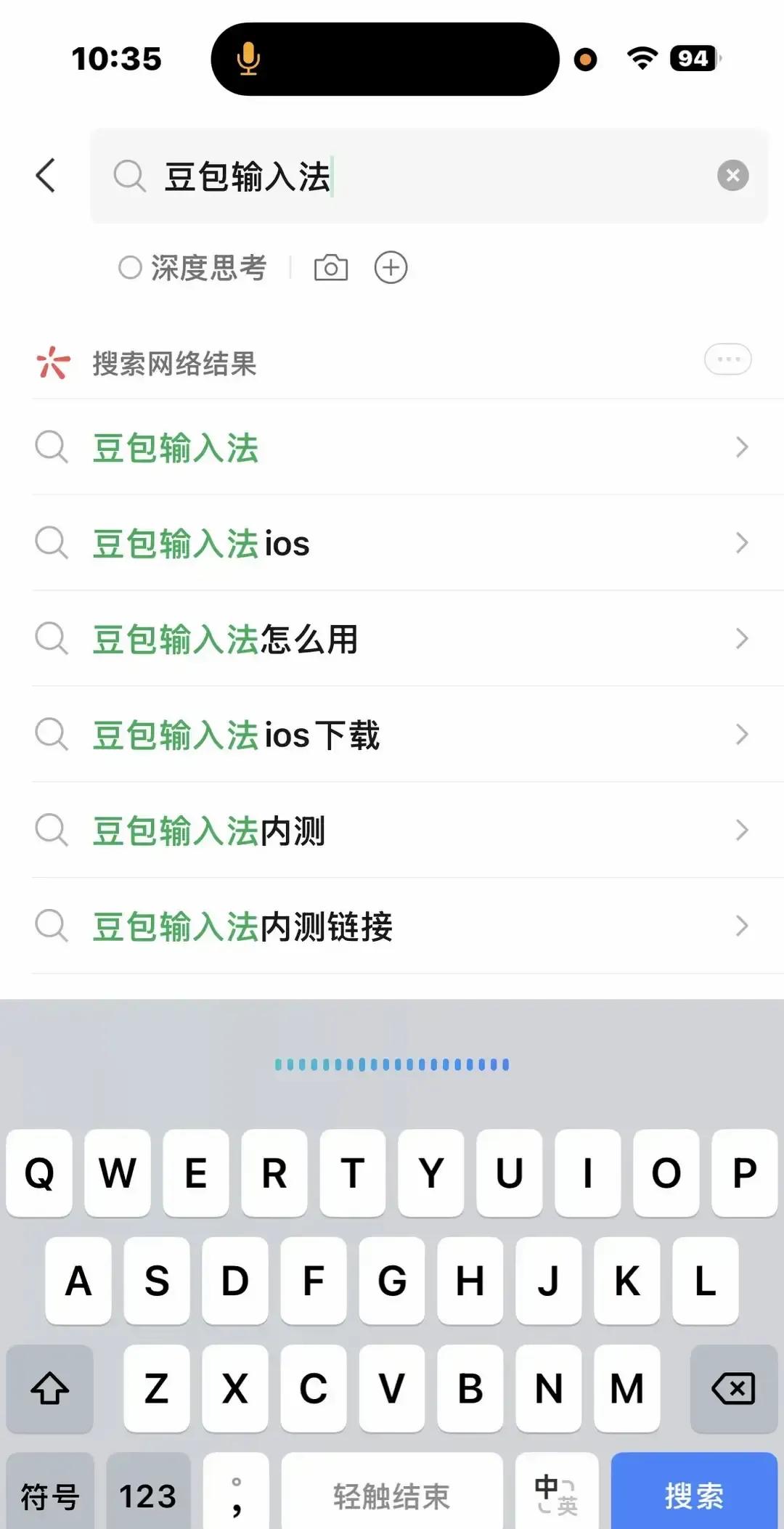Open the camera icon for image search
The height and width of the screenshot is (1529, 784).
331,268
